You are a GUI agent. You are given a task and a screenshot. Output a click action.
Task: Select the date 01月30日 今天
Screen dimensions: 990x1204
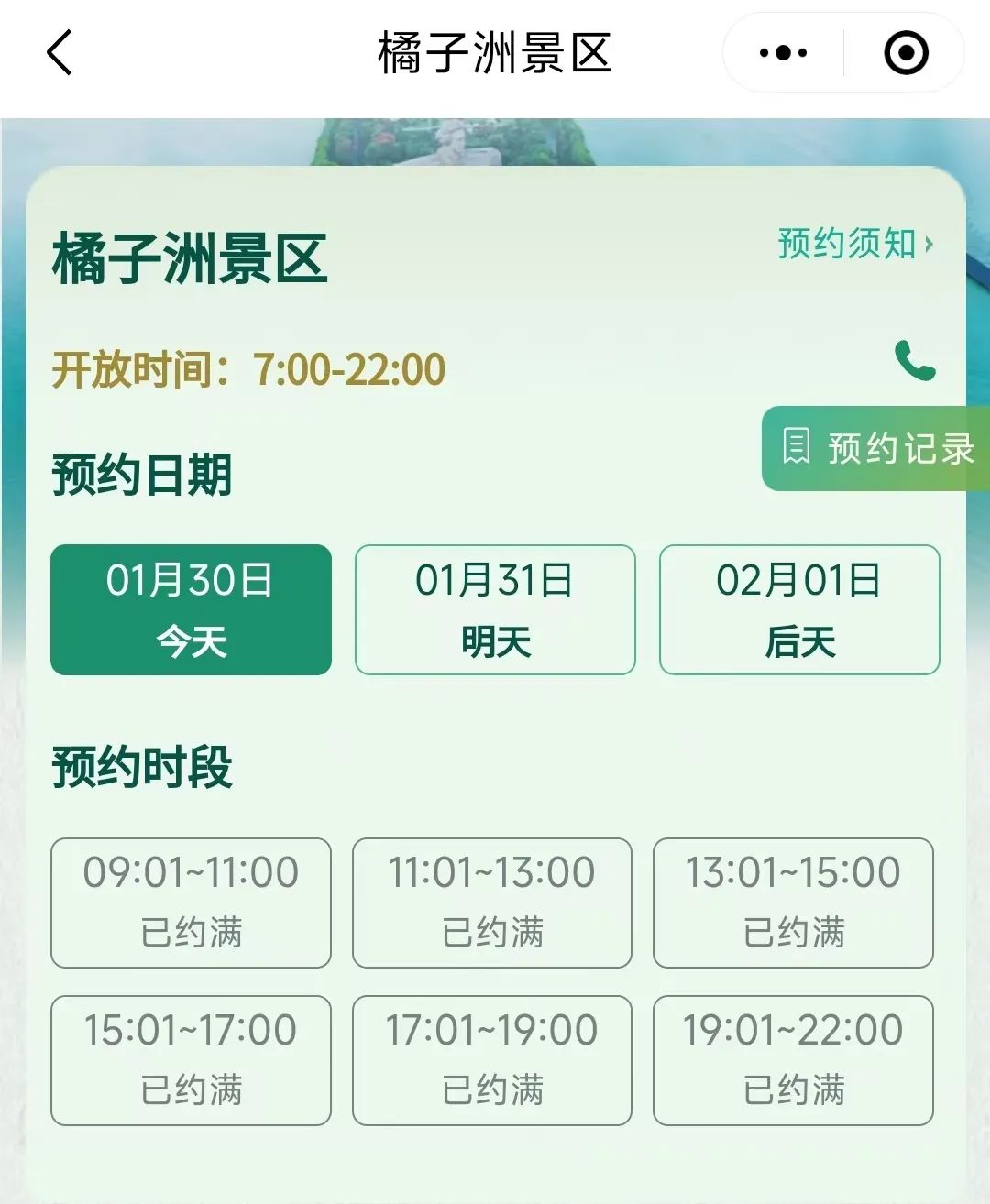tap(191, 610)
